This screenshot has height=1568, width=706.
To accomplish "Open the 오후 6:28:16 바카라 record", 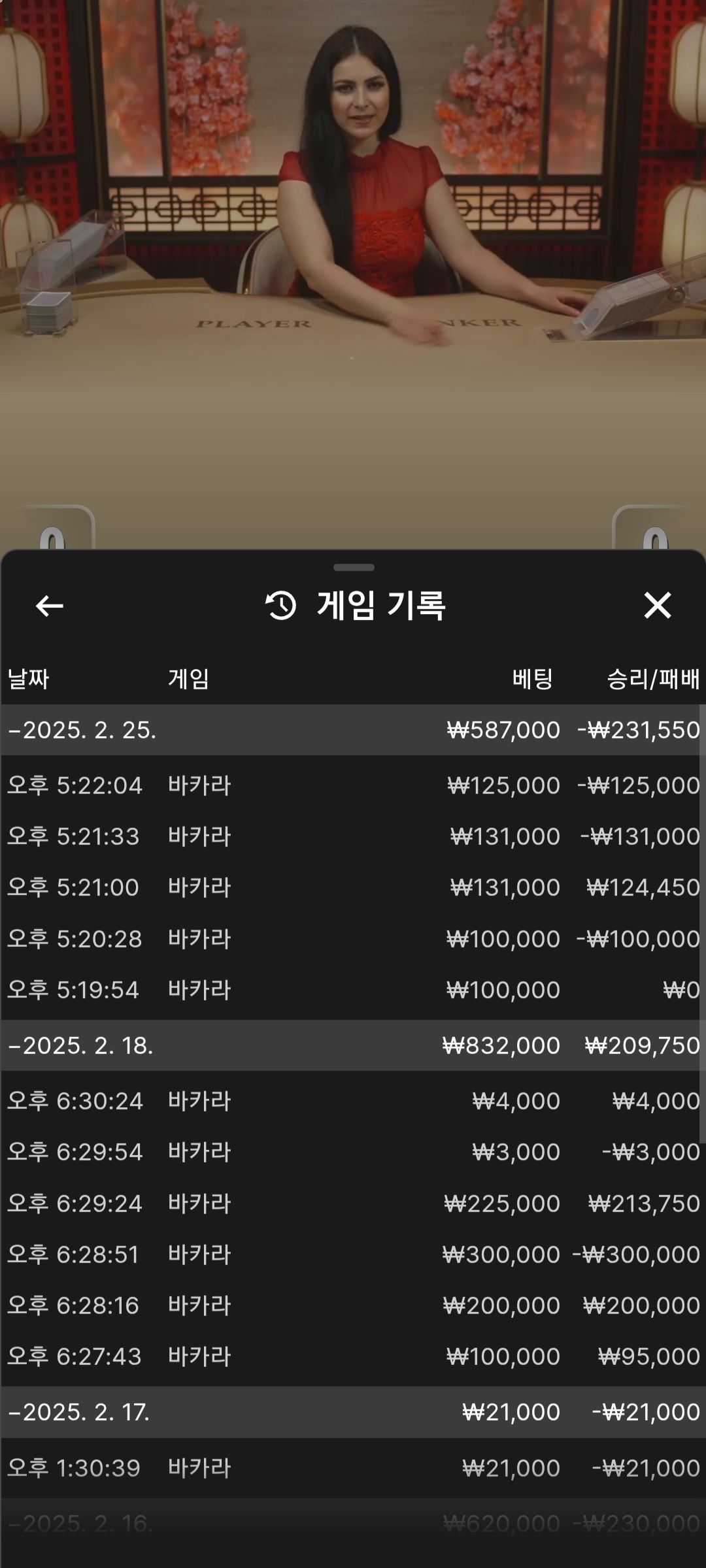I will tap(353, 1305).
